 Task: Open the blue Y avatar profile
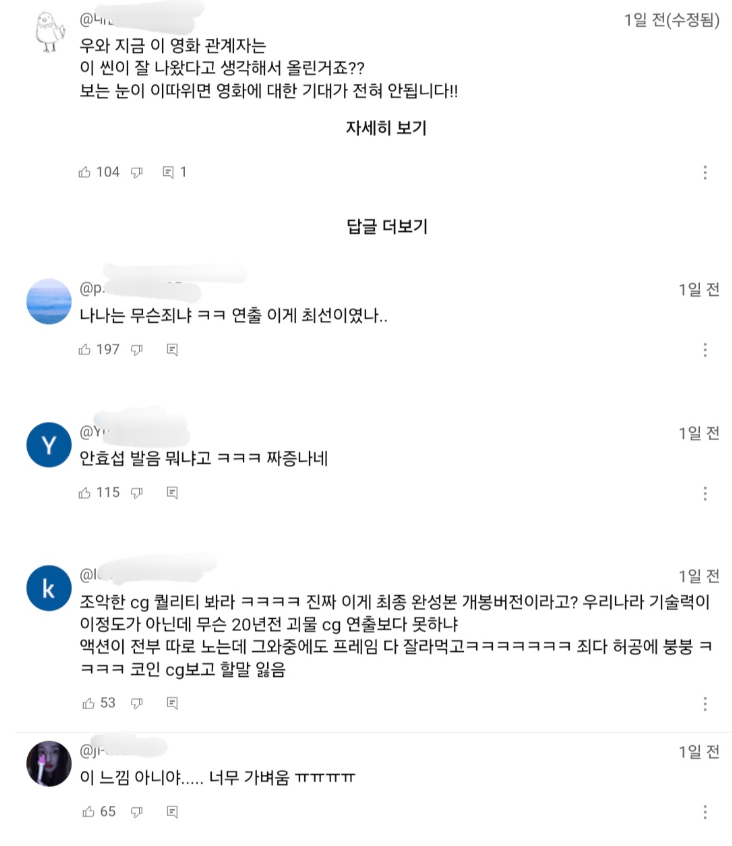click(x=47, y=445)
